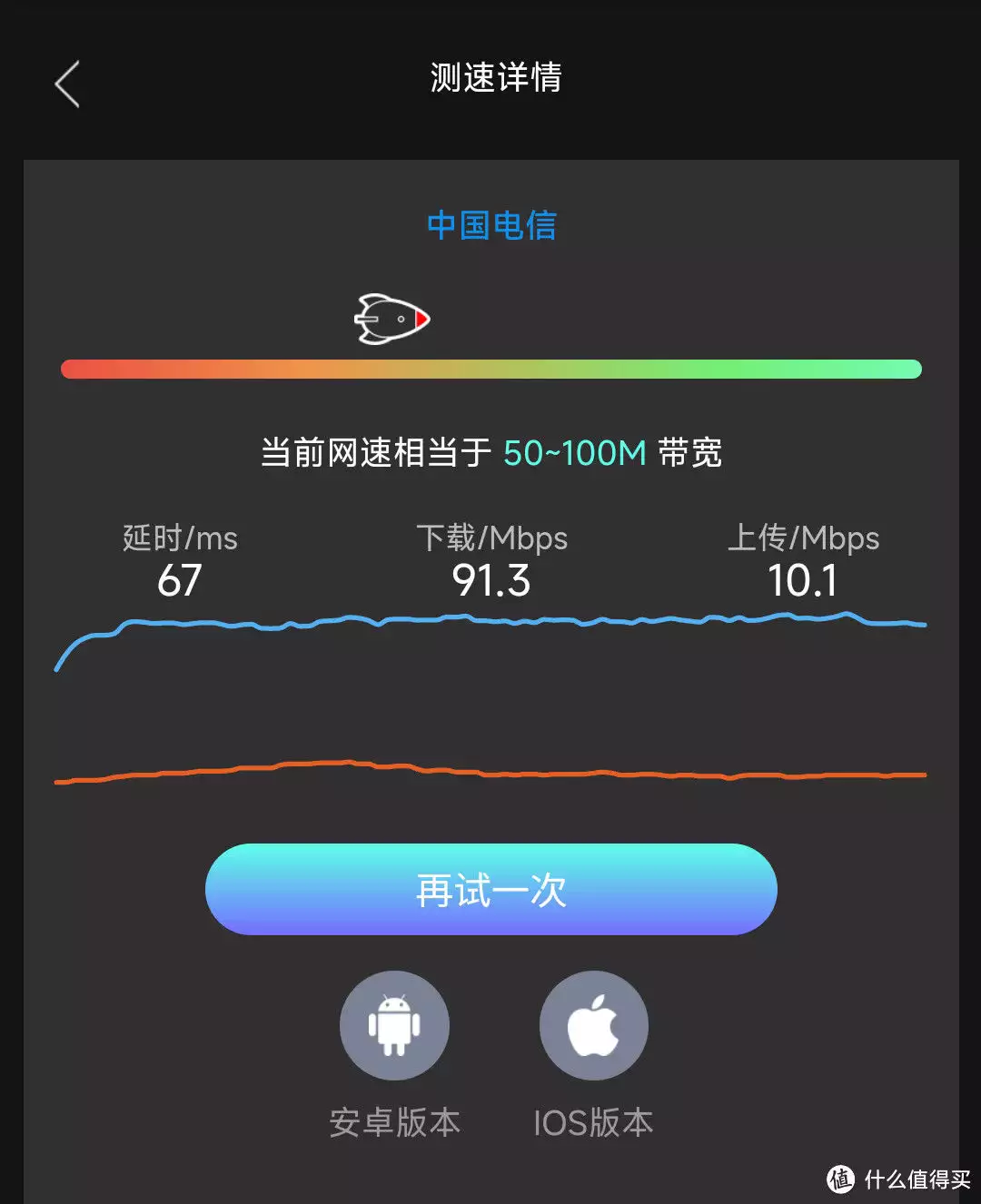Tap 再试一次 to rerun the test
This screenshot has width=981, height=1204.
tap(490, 889)
